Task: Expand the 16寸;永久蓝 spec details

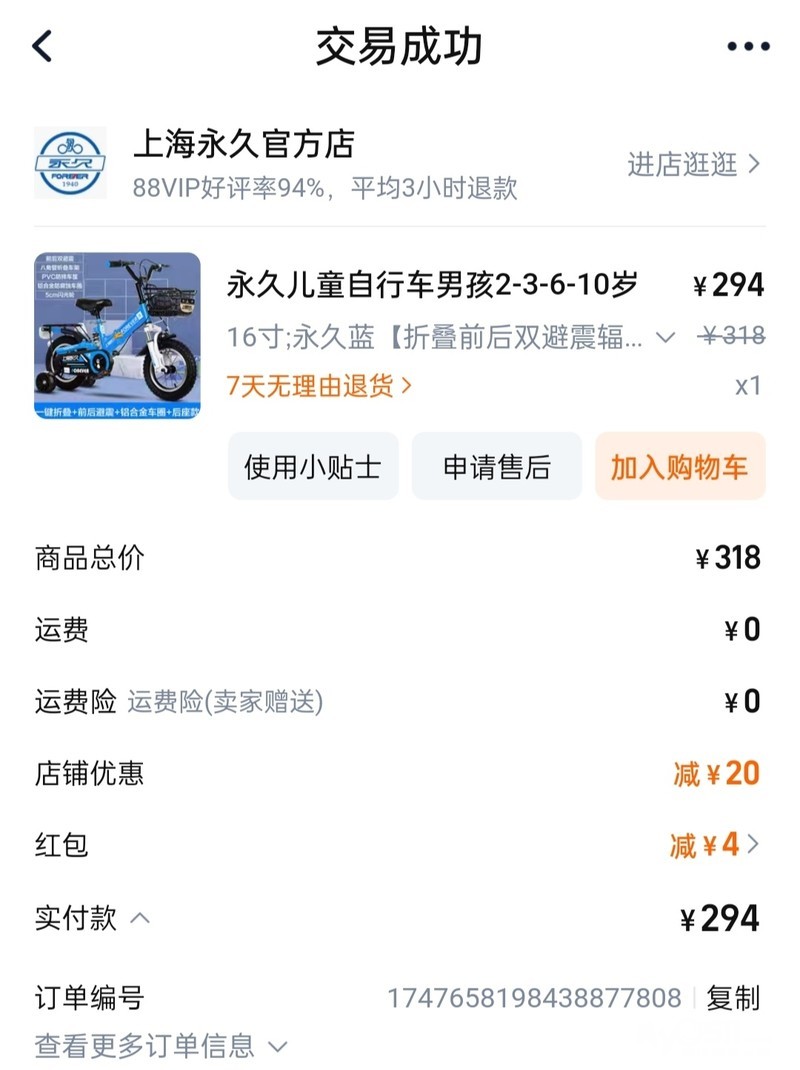Action: tap(665, 338)
